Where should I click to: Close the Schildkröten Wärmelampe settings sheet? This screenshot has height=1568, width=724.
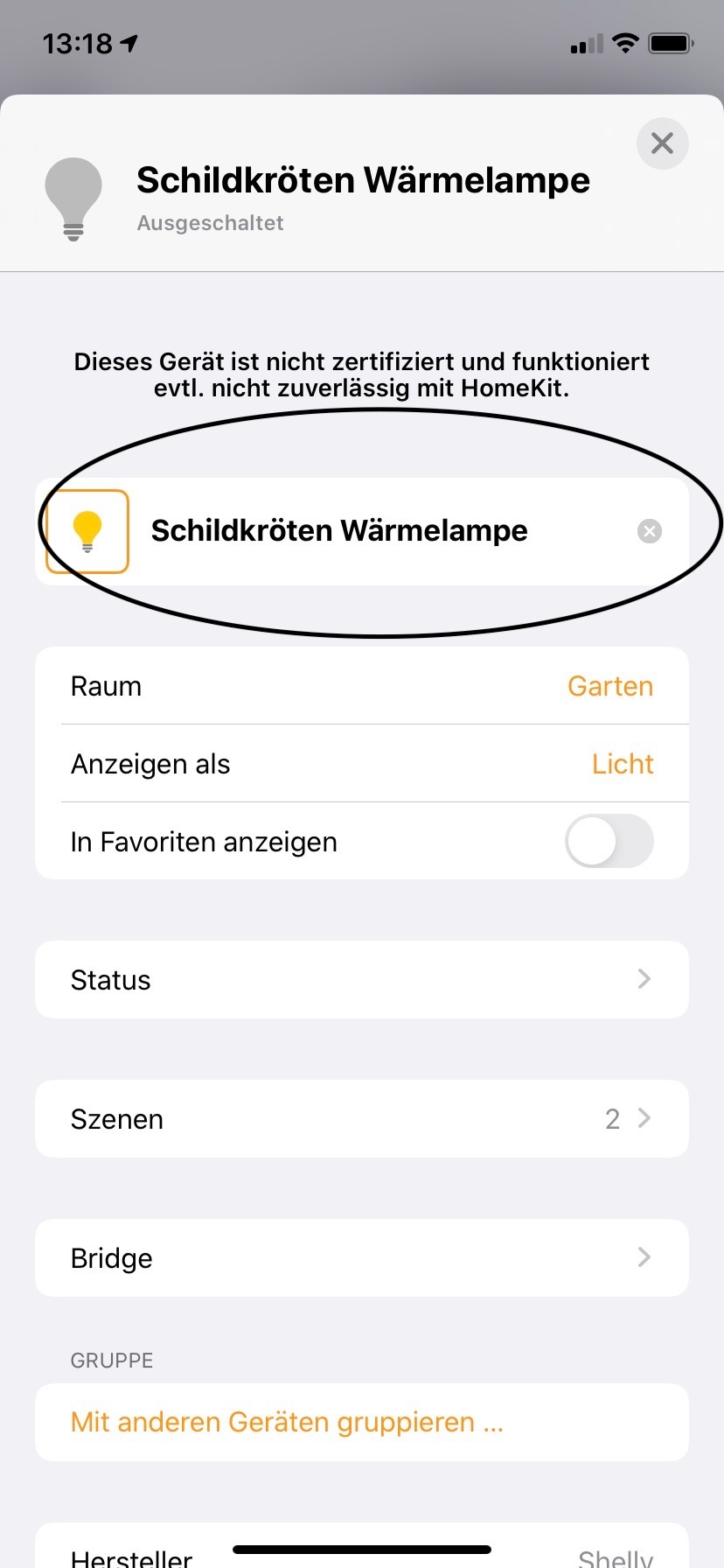tap(662, 143)
